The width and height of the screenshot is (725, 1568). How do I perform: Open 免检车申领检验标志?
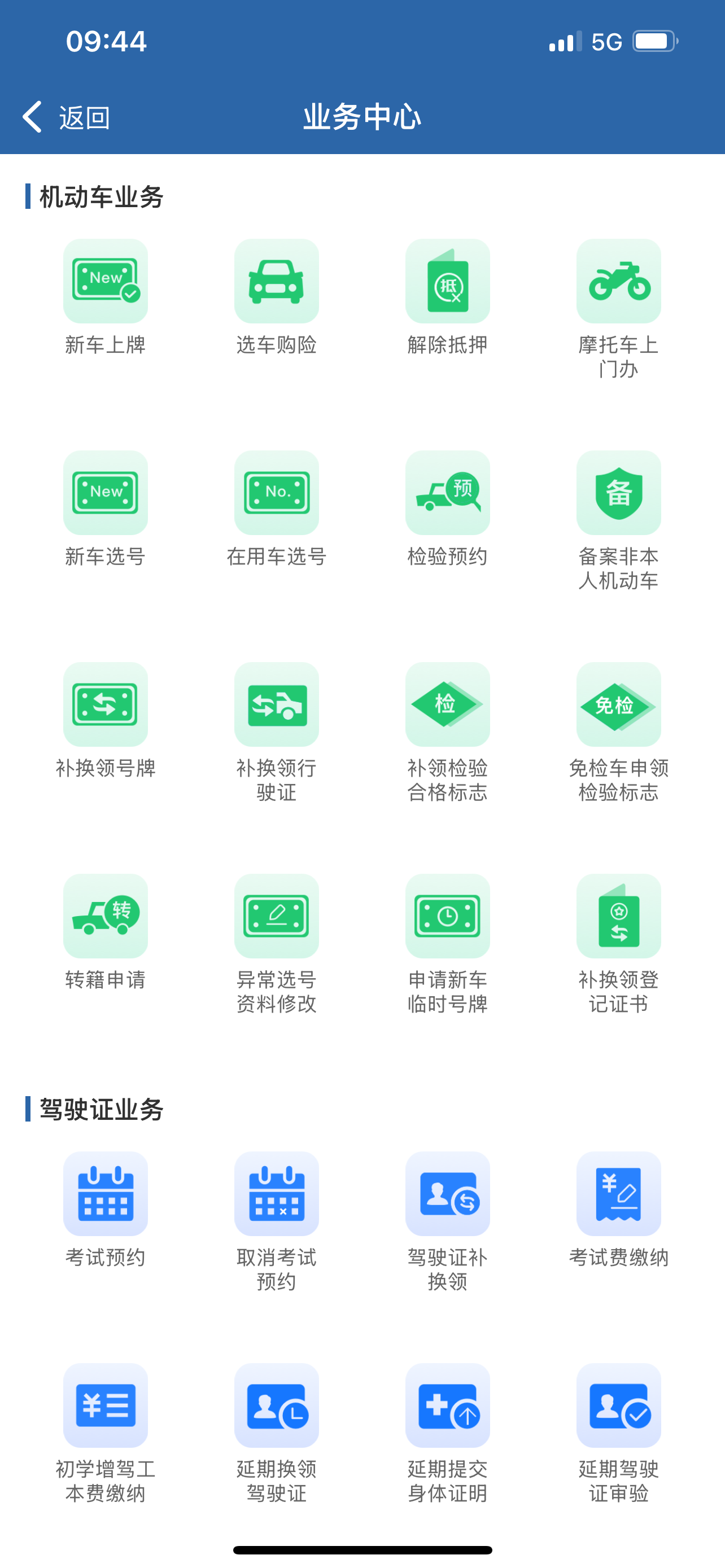618,704
